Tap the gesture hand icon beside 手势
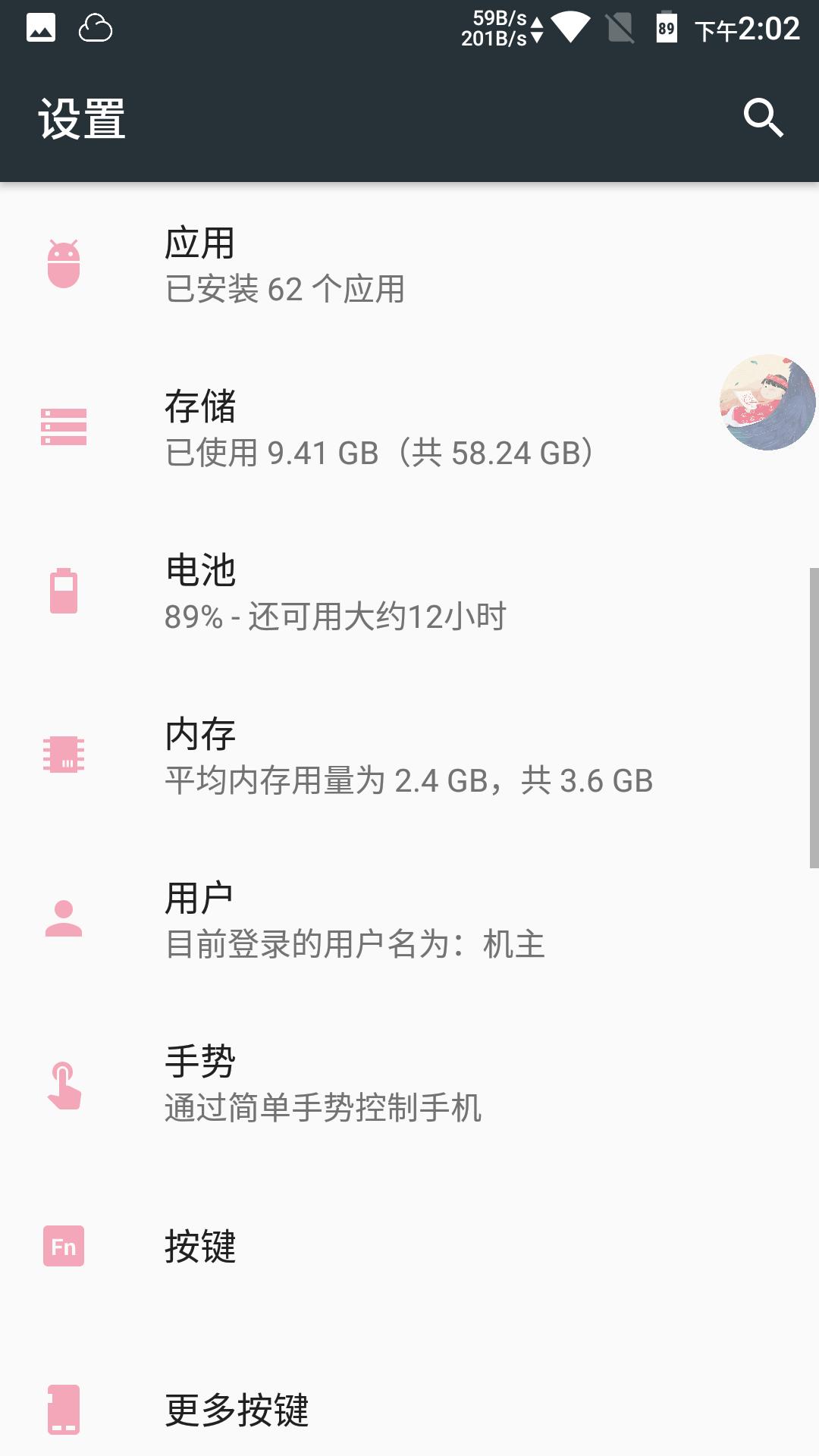 point(64,1084)
